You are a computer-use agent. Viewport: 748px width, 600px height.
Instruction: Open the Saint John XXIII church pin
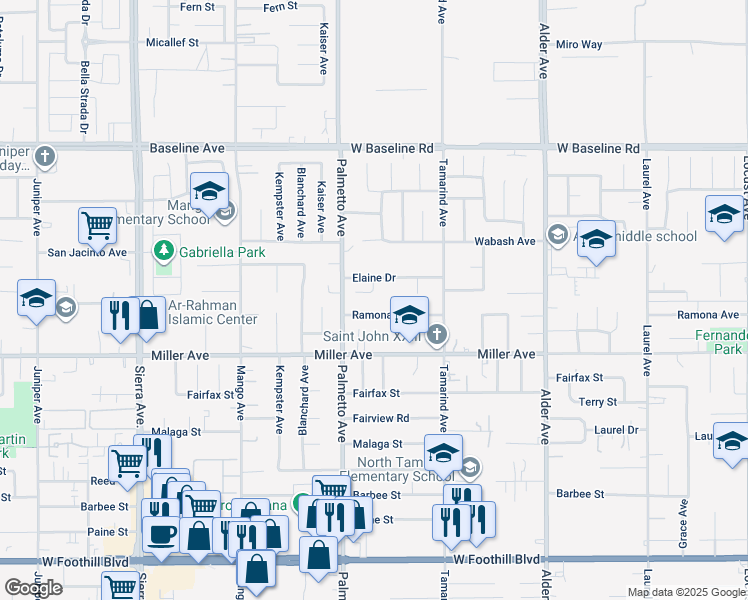click(x=436, y=334)
